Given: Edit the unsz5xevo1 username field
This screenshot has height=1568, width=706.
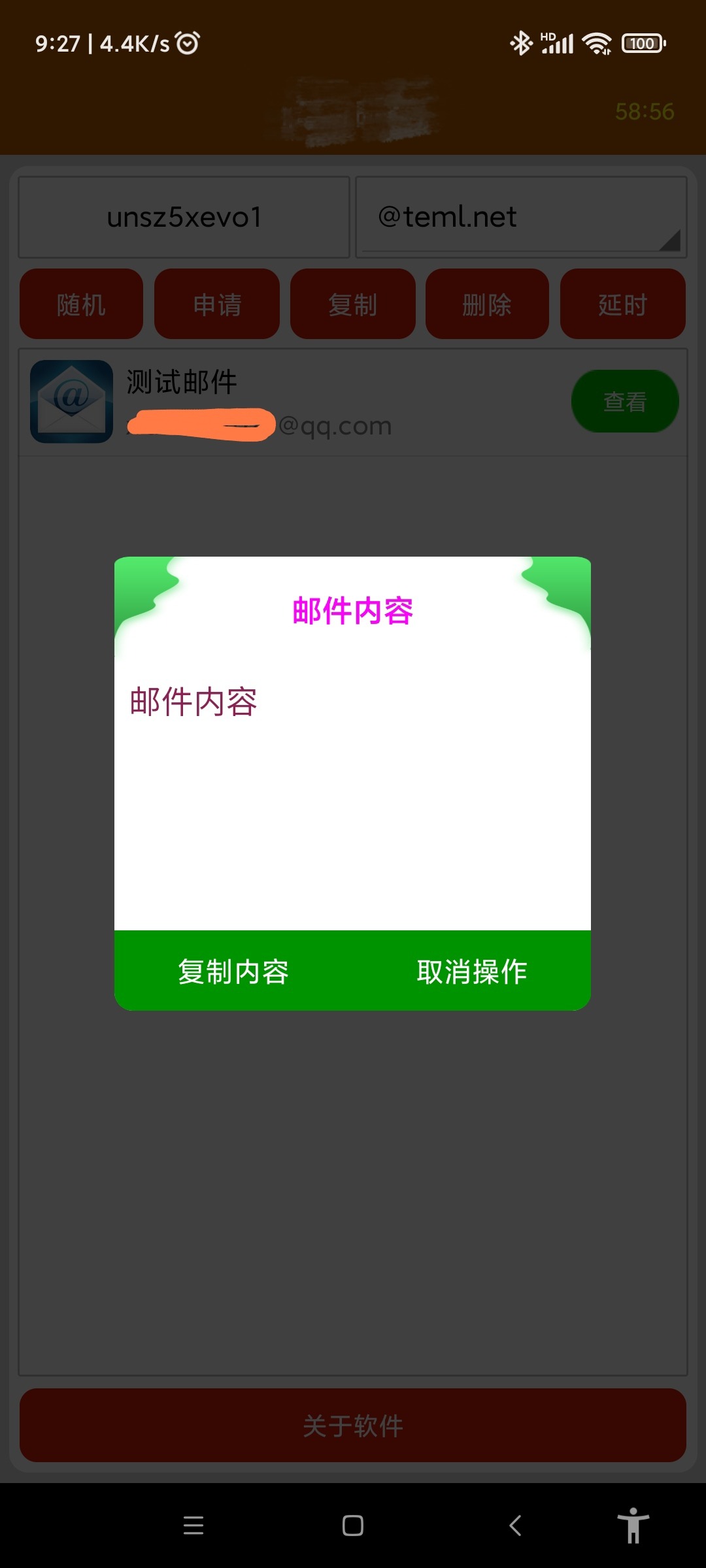Looking at the screenshot, I should click(x=184, y=217).
